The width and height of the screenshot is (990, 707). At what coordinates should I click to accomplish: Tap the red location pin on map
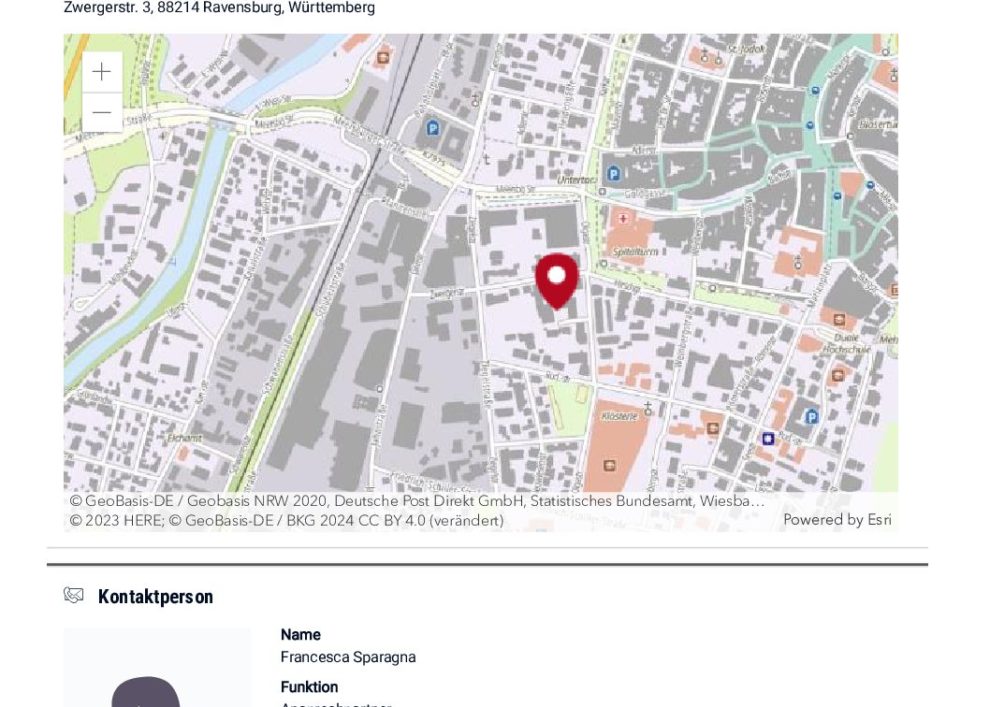point(557,278)
